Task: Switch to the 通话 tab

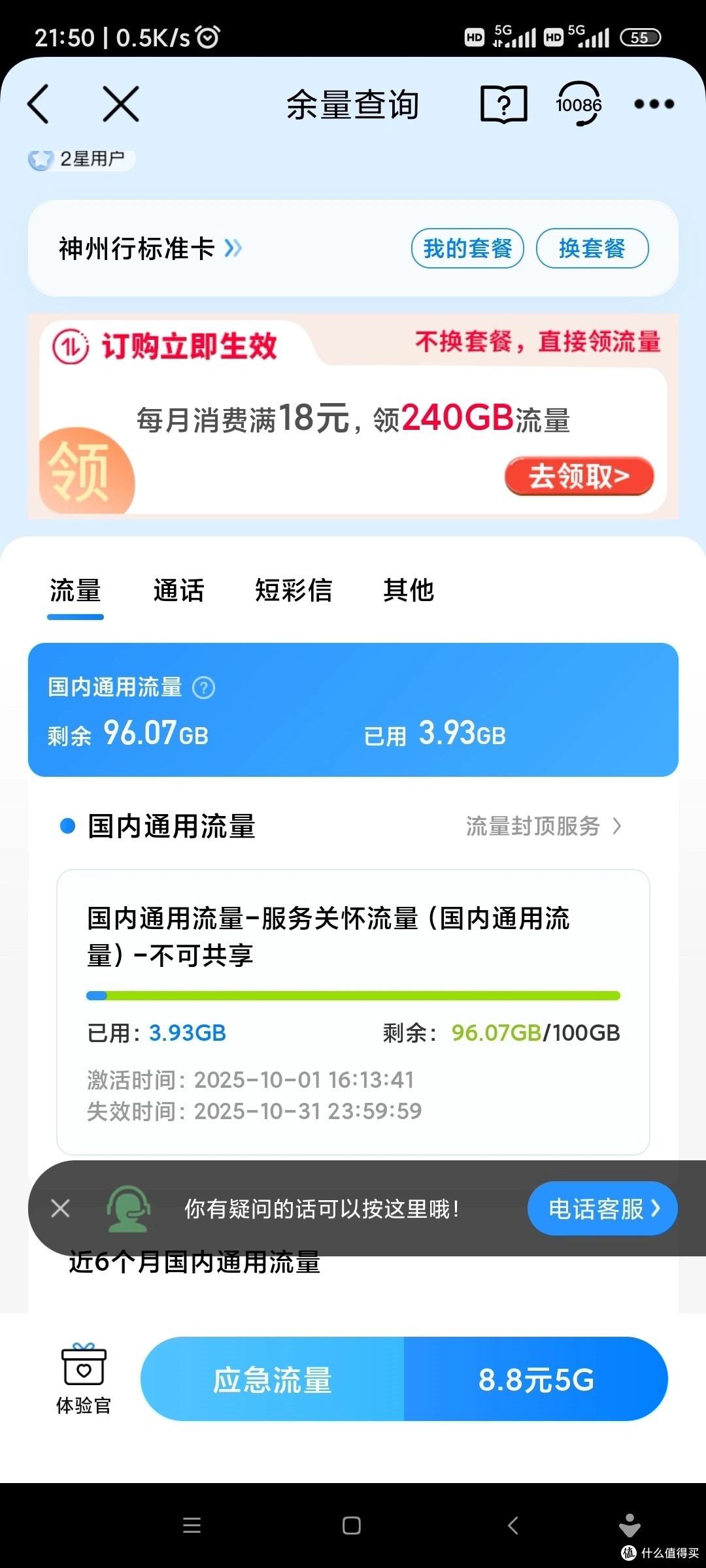Action: (178, 590)
